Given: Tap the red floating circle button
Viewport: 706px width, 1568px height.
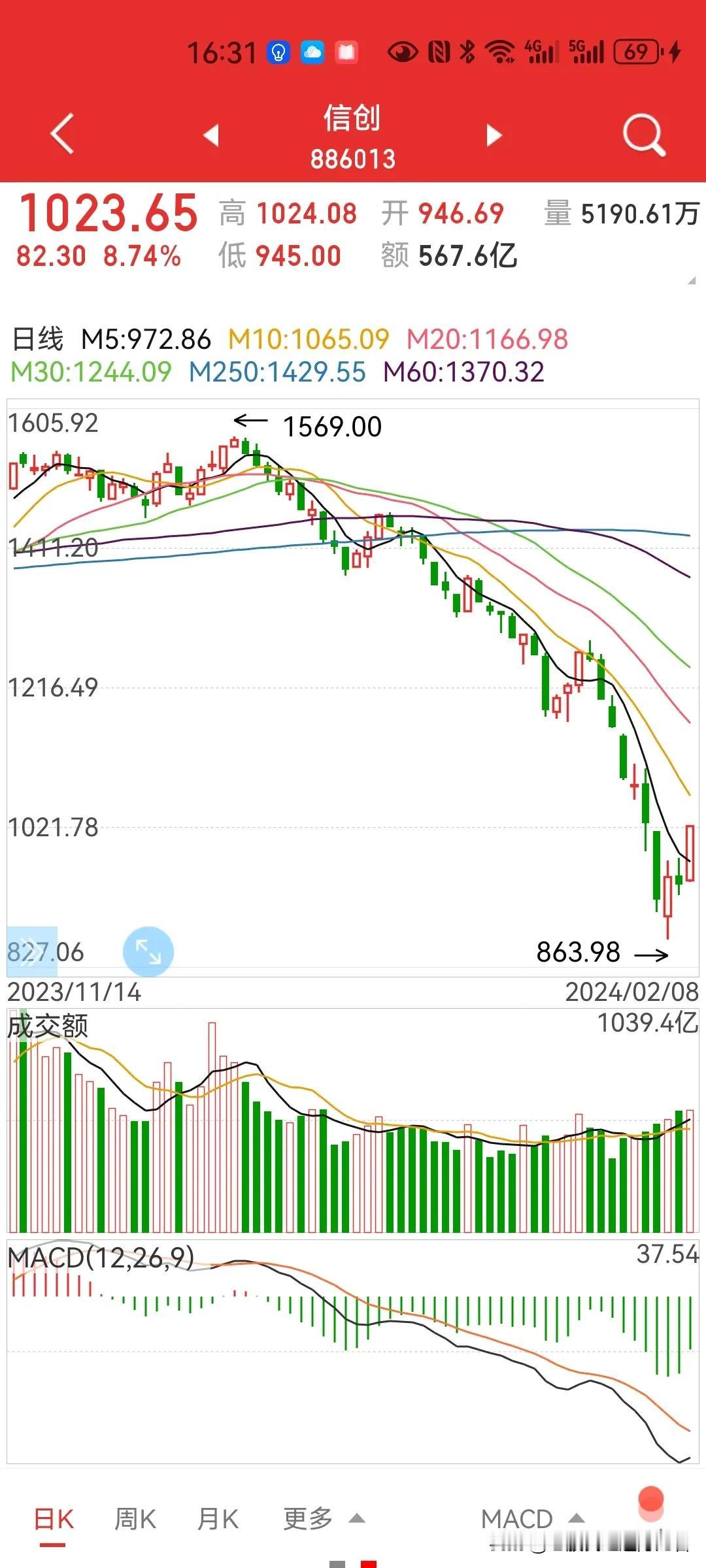Looking at the screenshot, I should coord(650,1501).
